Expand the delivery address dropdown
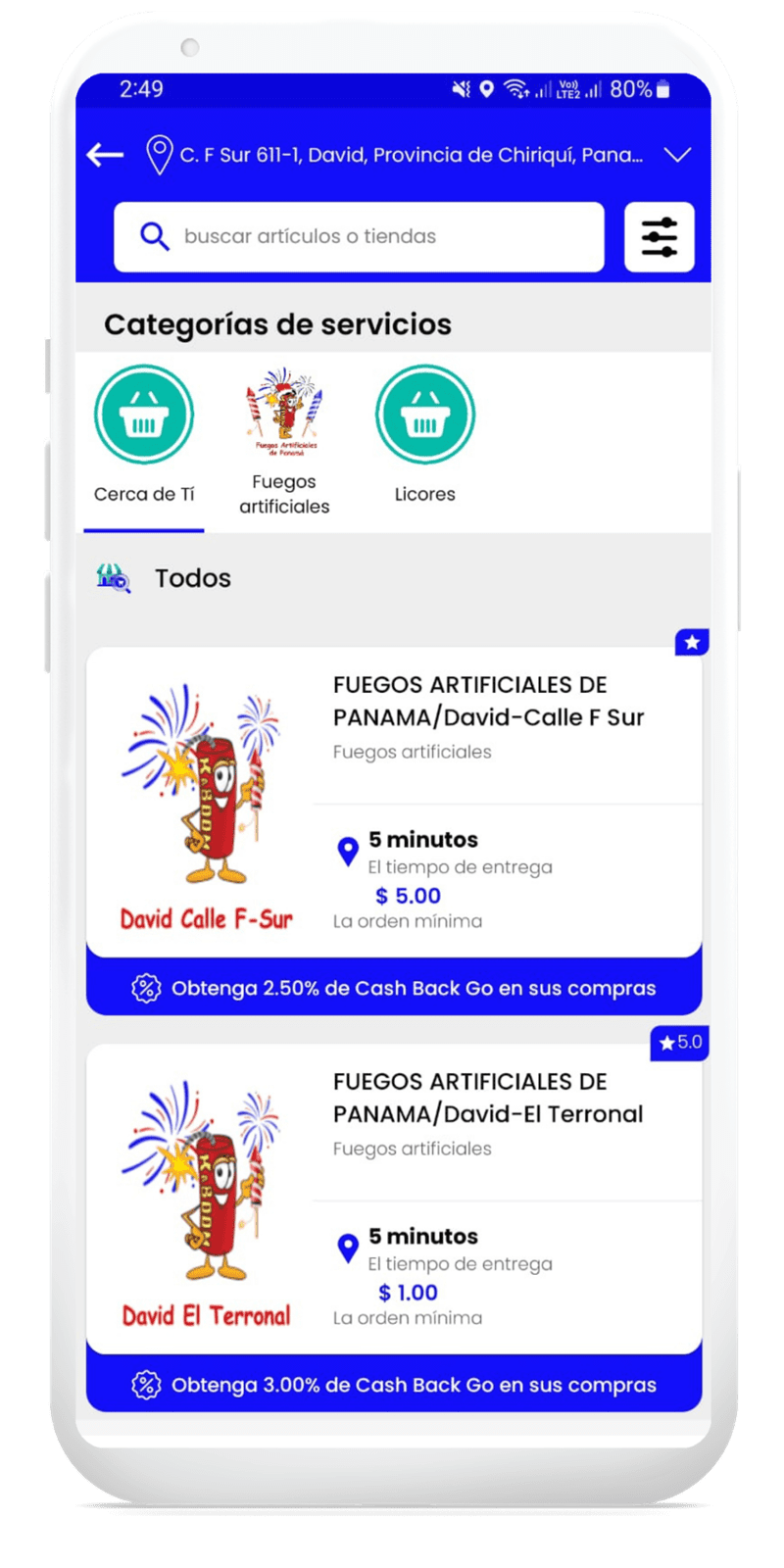Image resolution: width=784 pixels, height=1568 pixels. point(677,155)
